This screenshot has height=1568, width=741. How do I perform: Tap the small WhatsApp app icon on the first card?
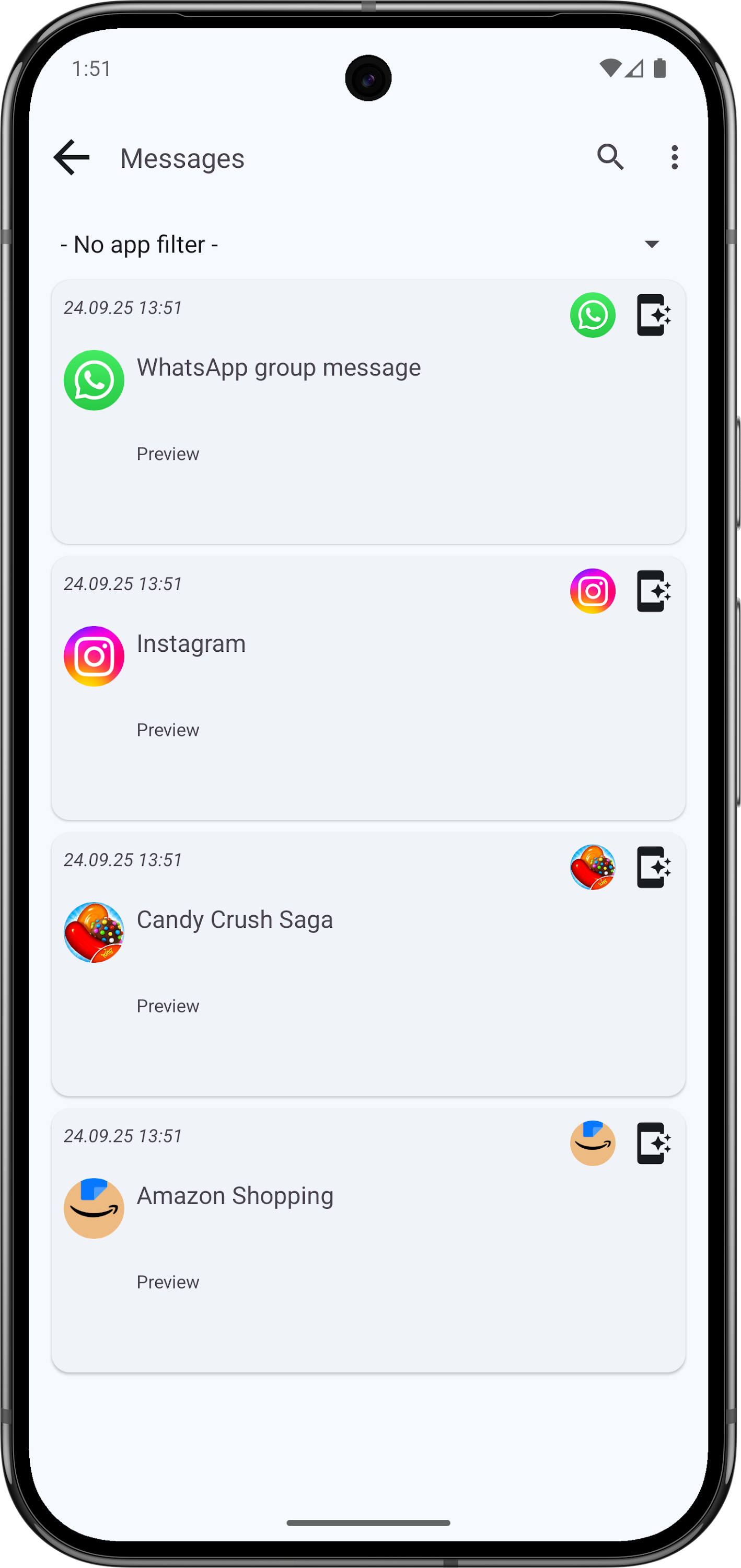point(592,315)
